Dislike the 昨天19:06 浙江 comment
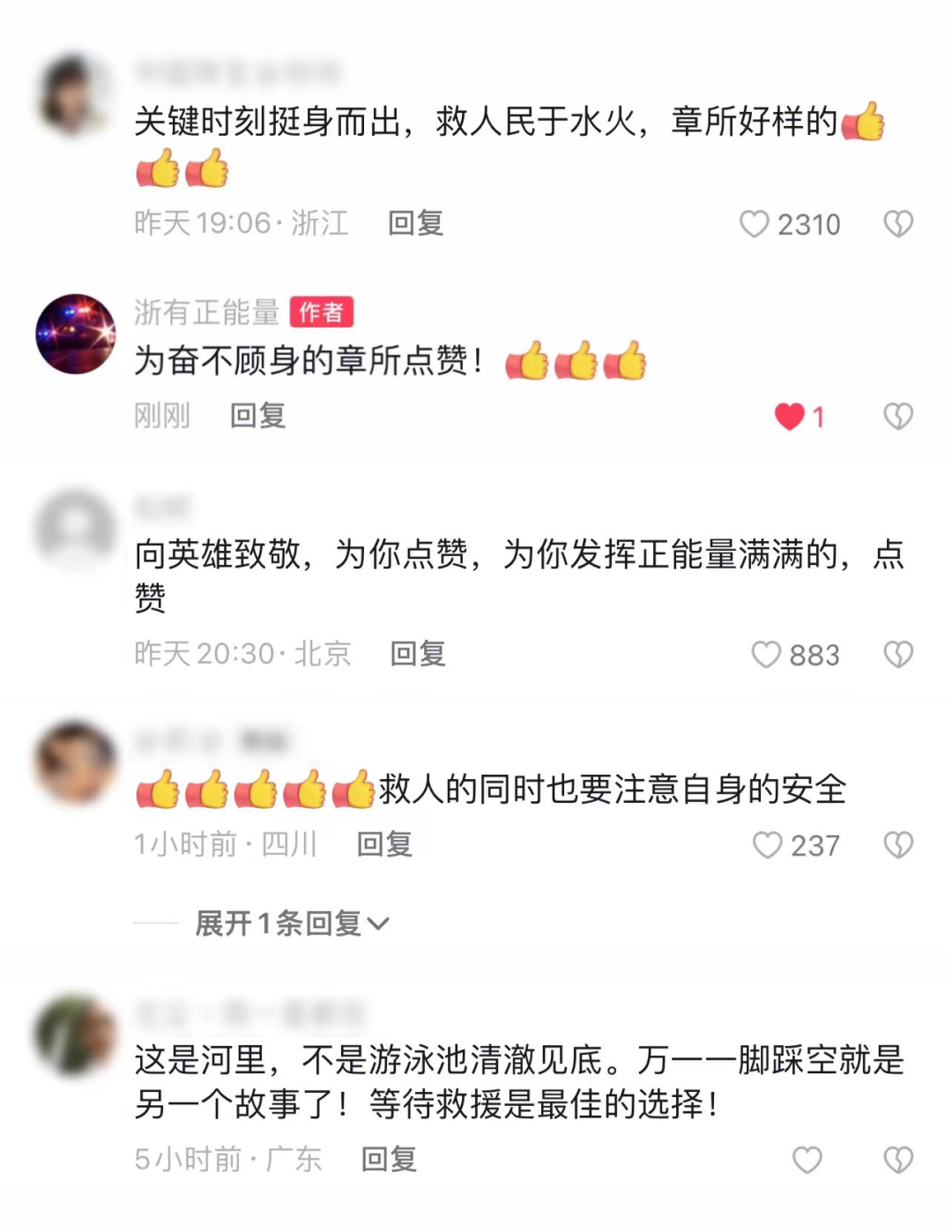Screen dimensions: 952x1232 click(898, 224)
